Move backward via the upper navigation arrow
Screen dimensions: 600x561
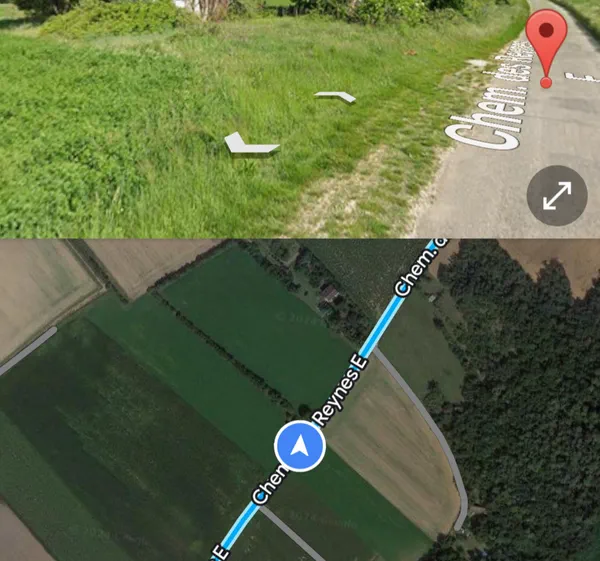pyautogui.click(x=336, y=97)
